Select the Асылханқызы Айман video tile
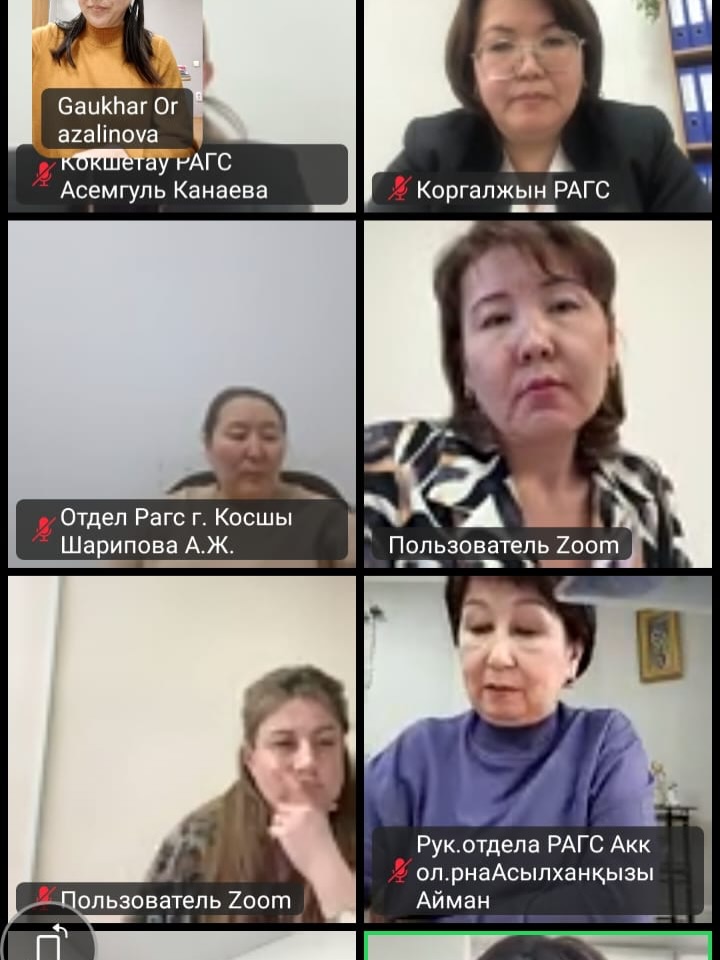This screenshot has height=960, width=720. pyautogui.click(x=538, y=748)
